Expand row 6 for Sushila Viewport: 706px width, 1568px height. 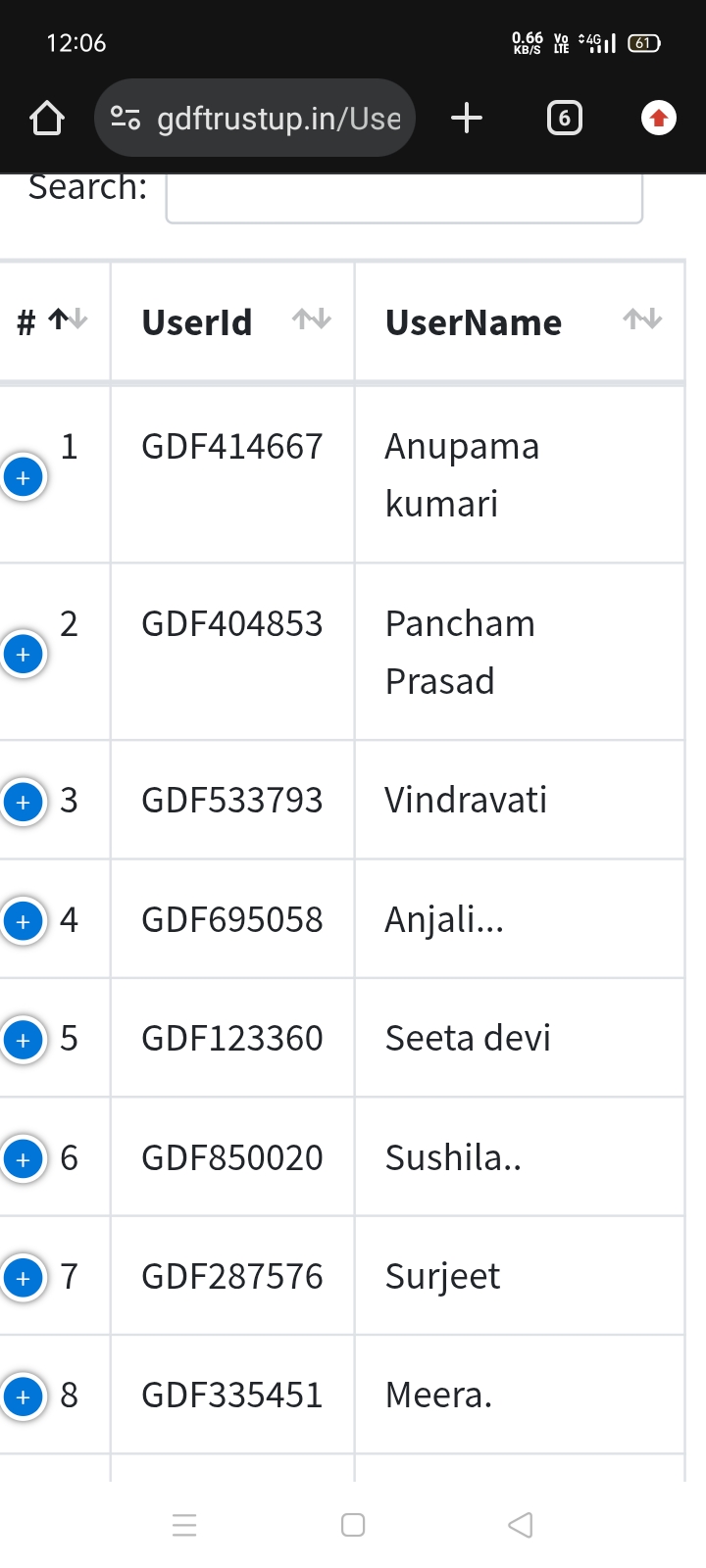pos(24,1159)
